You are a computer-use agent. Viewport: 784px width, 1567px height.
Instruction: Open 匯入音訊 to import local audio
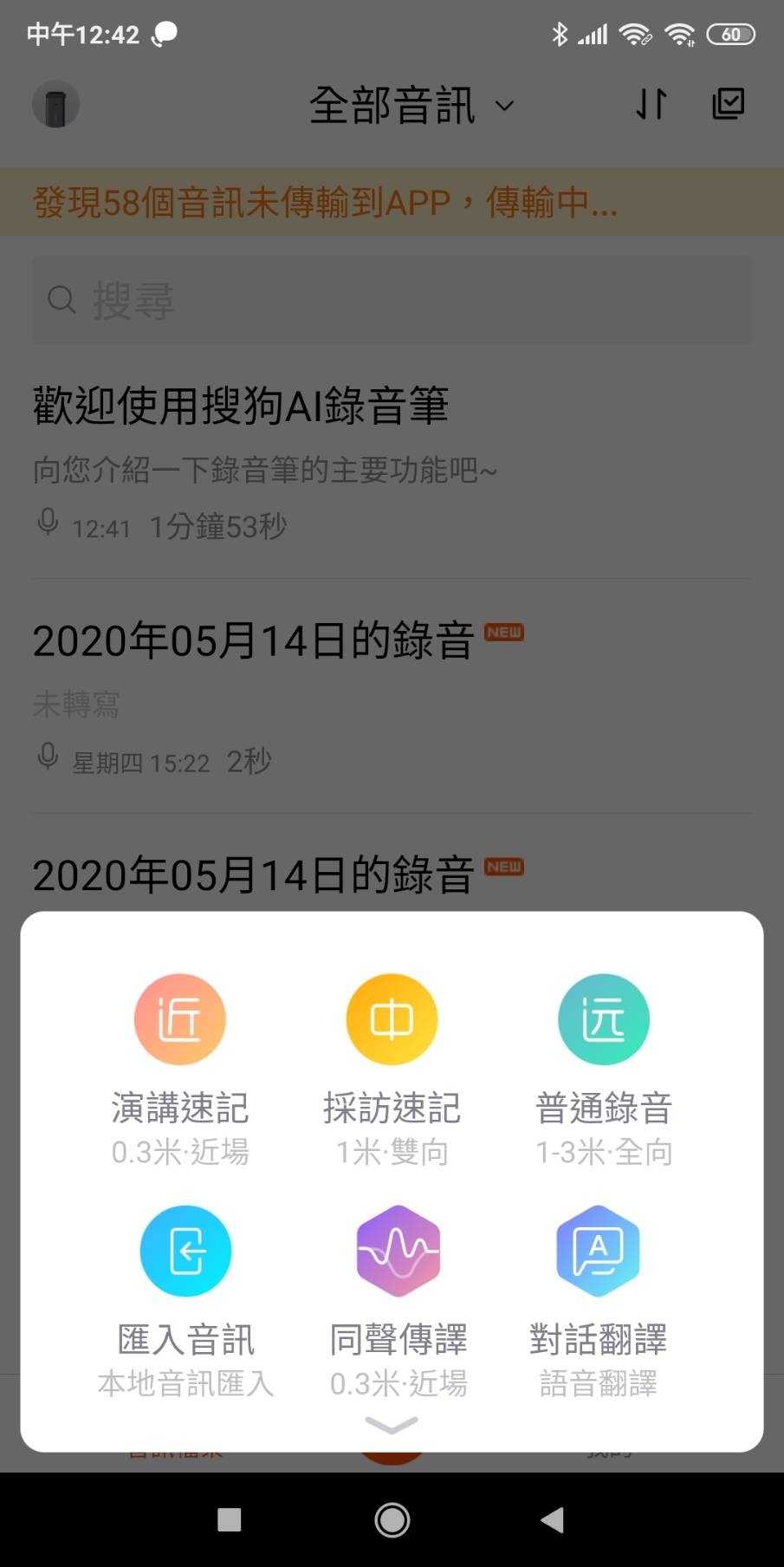(x=185, y=1252)
